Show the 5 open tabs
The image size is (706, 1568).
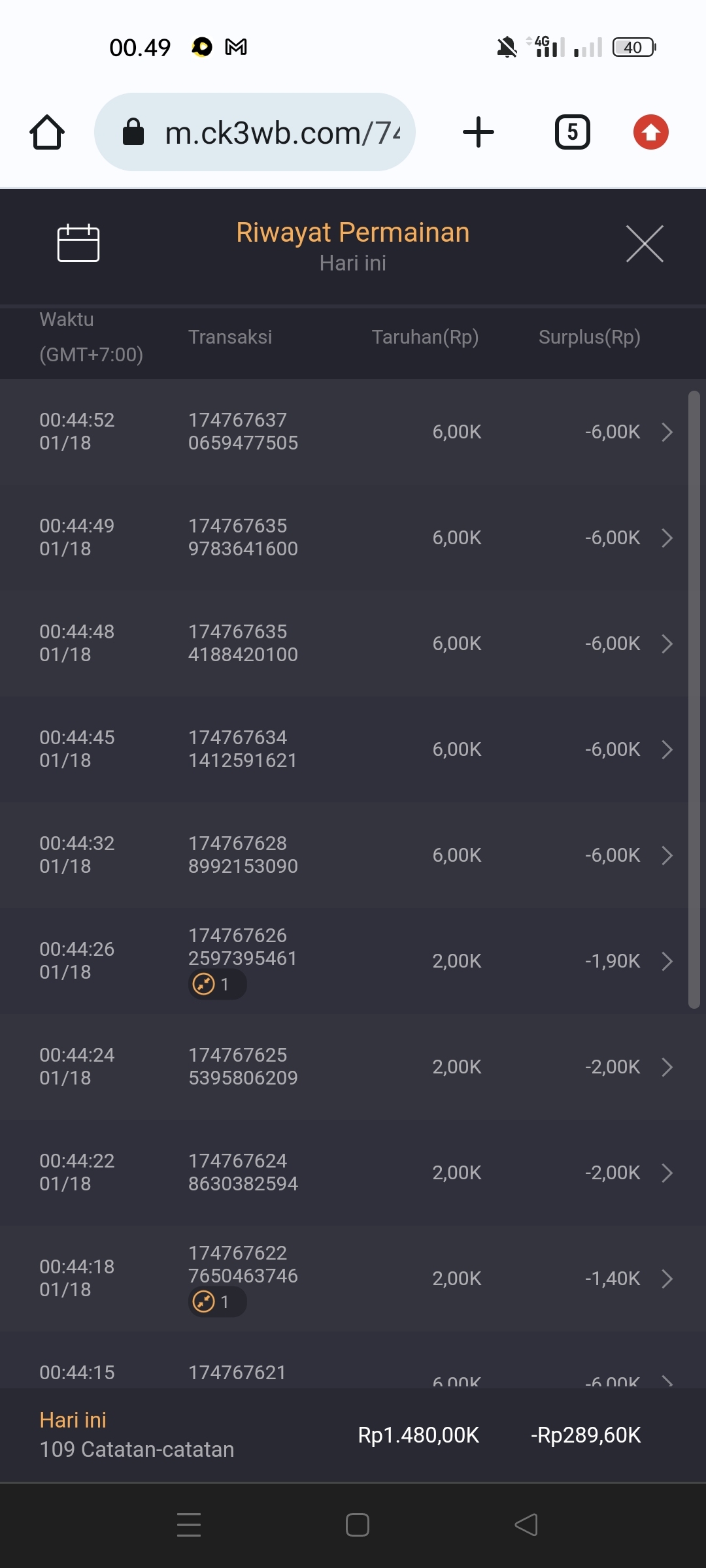(x=573, y=133)
